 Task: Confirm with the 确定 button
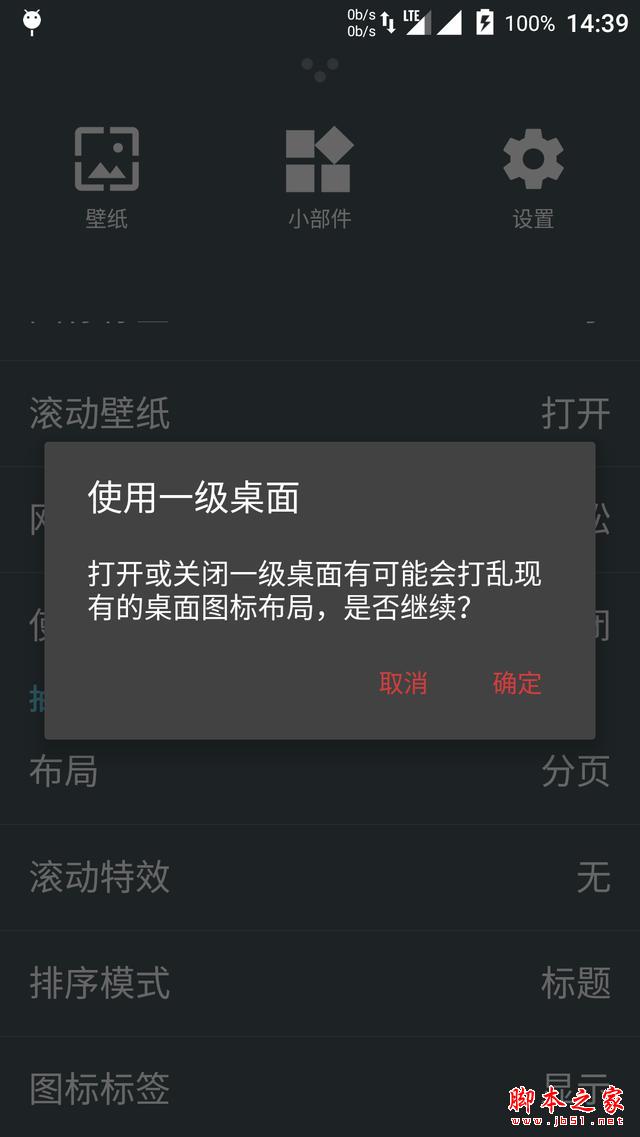point(517,683)
